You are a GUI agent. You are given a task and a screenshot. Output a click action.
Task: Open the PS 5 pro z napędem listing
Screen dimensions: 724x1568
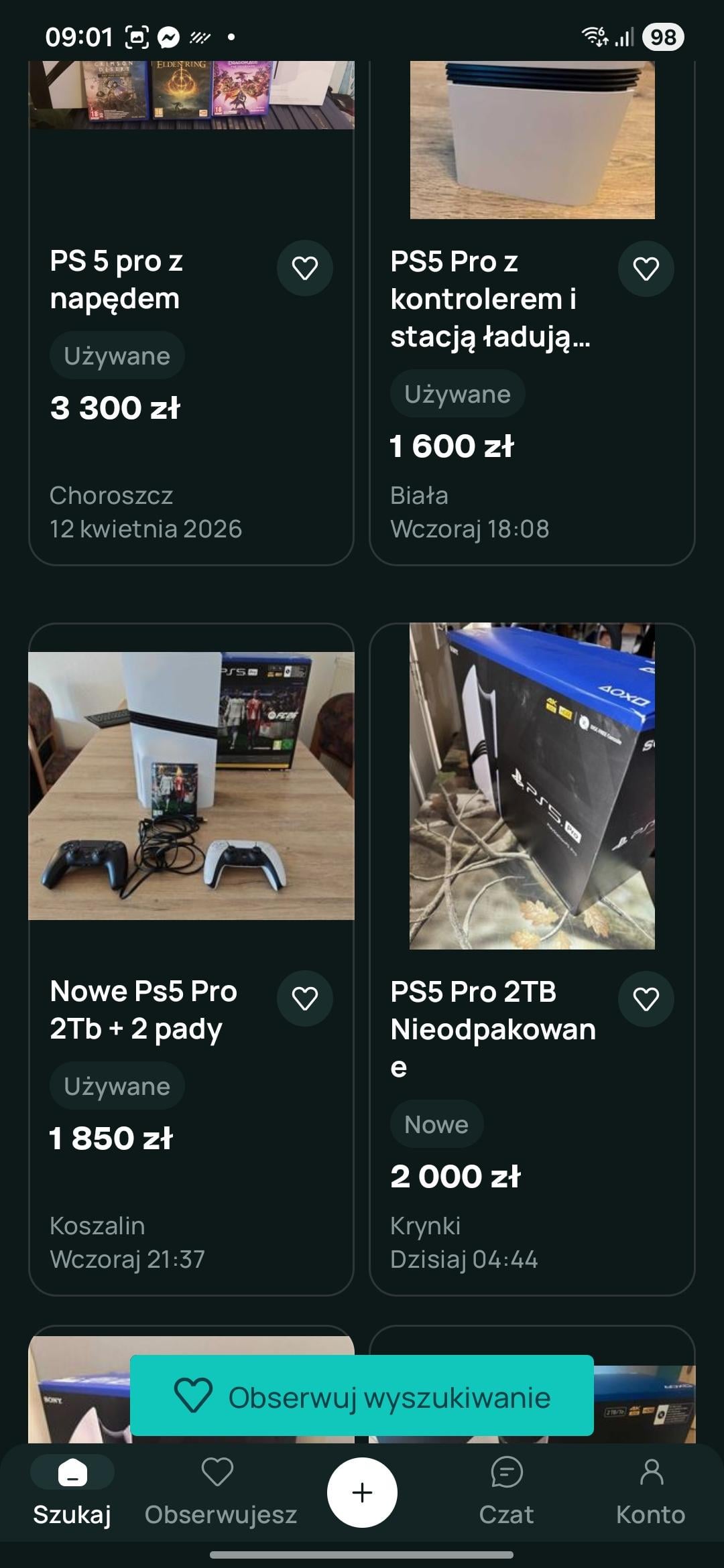point(115,280)
